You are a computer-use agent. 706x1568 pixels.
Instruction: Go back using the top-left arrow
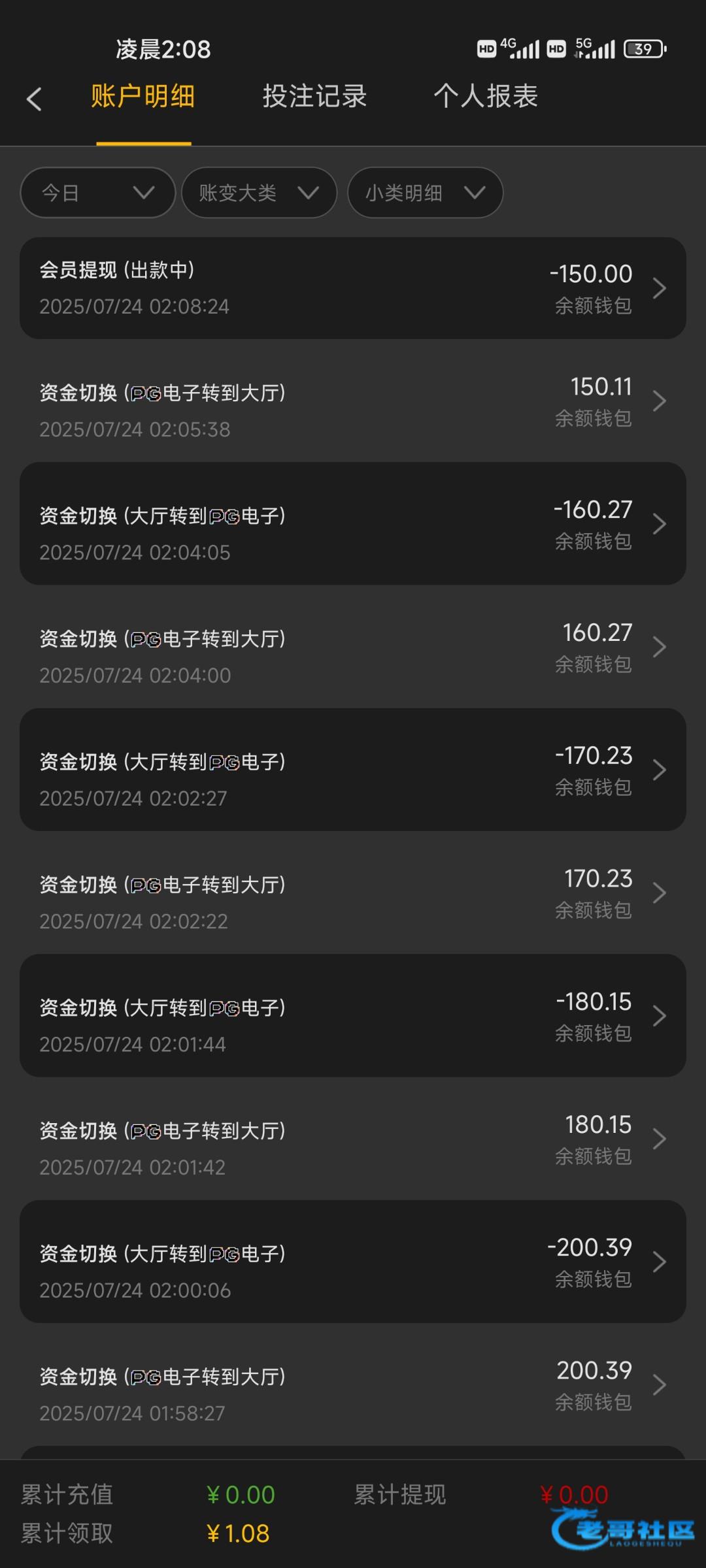tap(34, 99)
